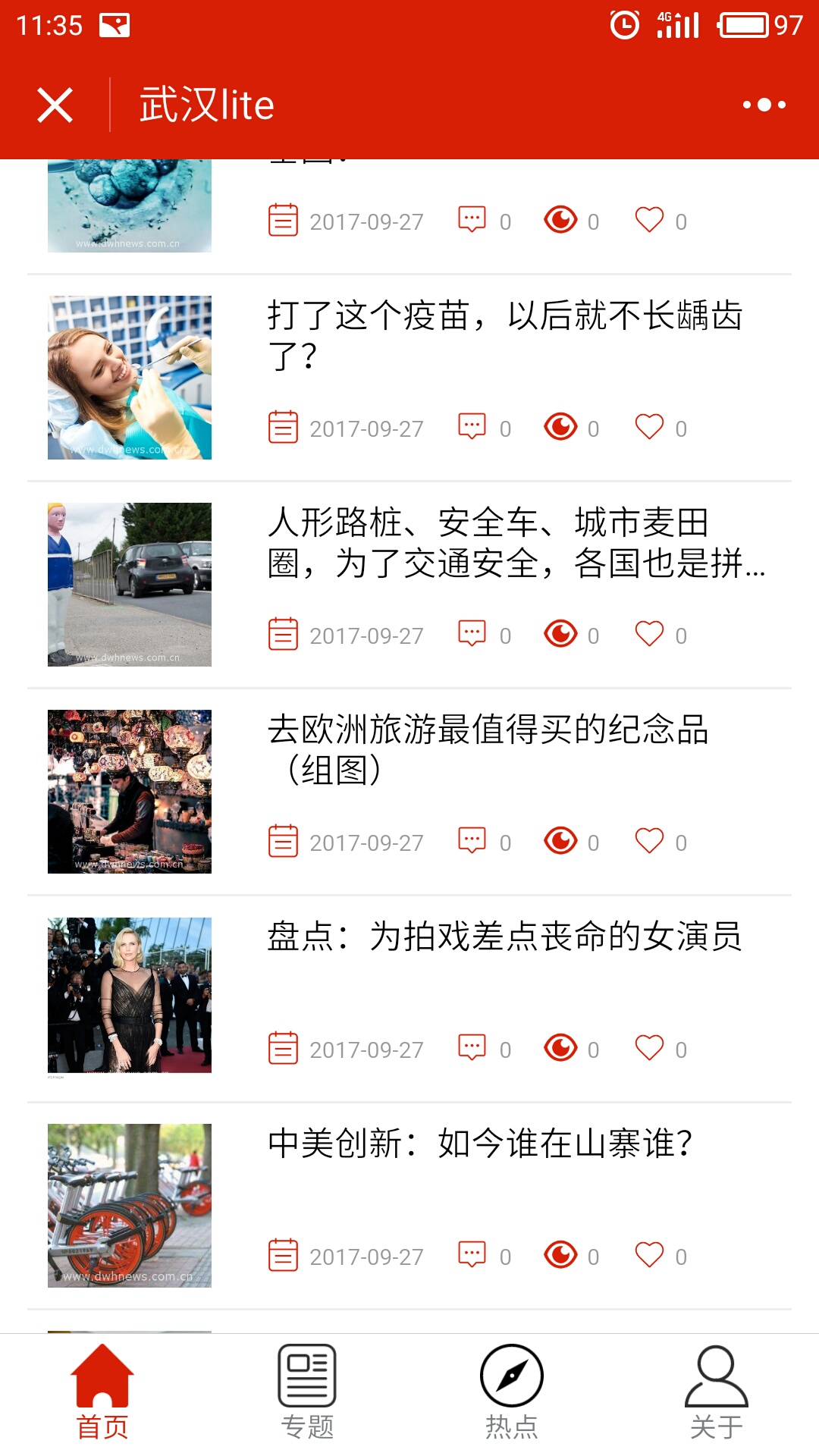This screenshot has height=1456, width=819.
Task: Switch to the 专题 tab
Action: [307, 1393]
